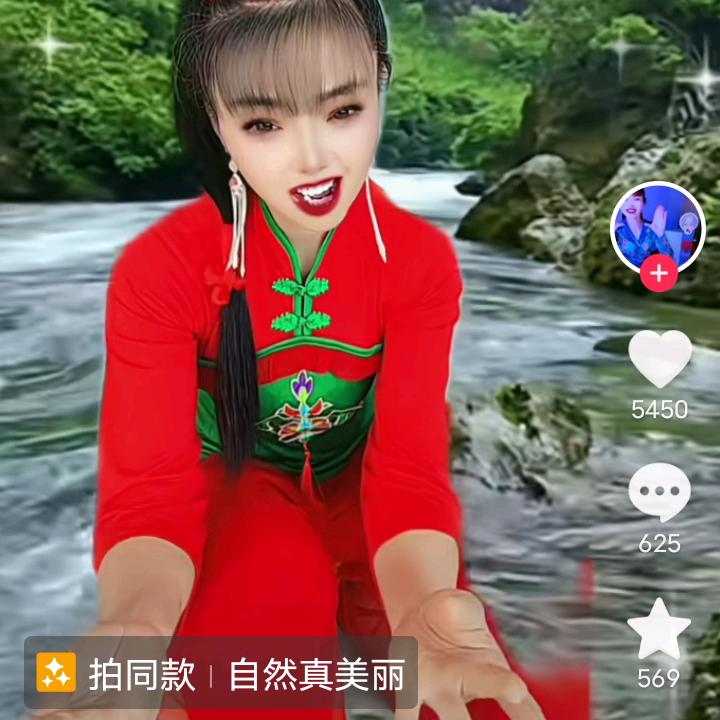Screen dimensions: 720x720
Task: Like this video with the heart icon
Action: point(659,359)
